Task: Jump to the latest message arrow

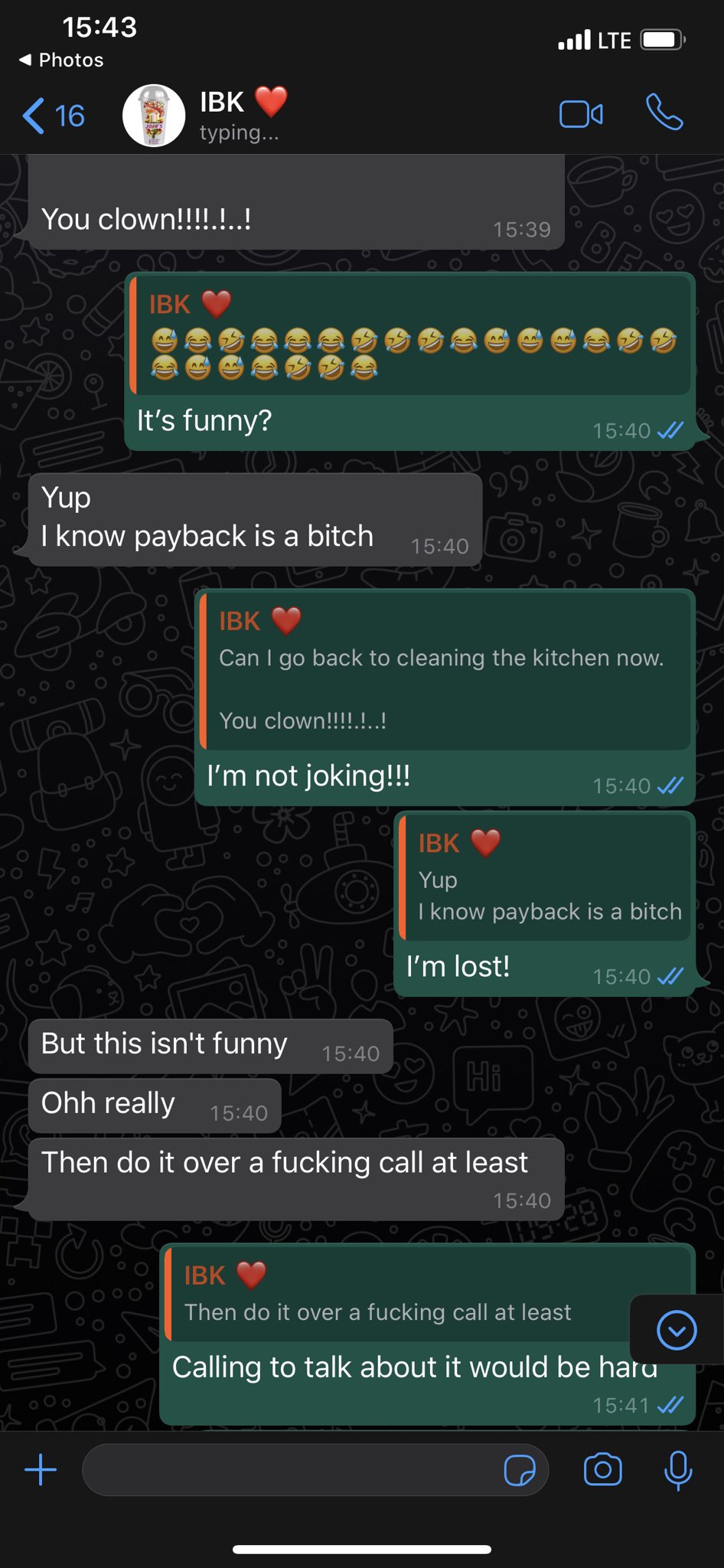Action: tap(677, 1330)
